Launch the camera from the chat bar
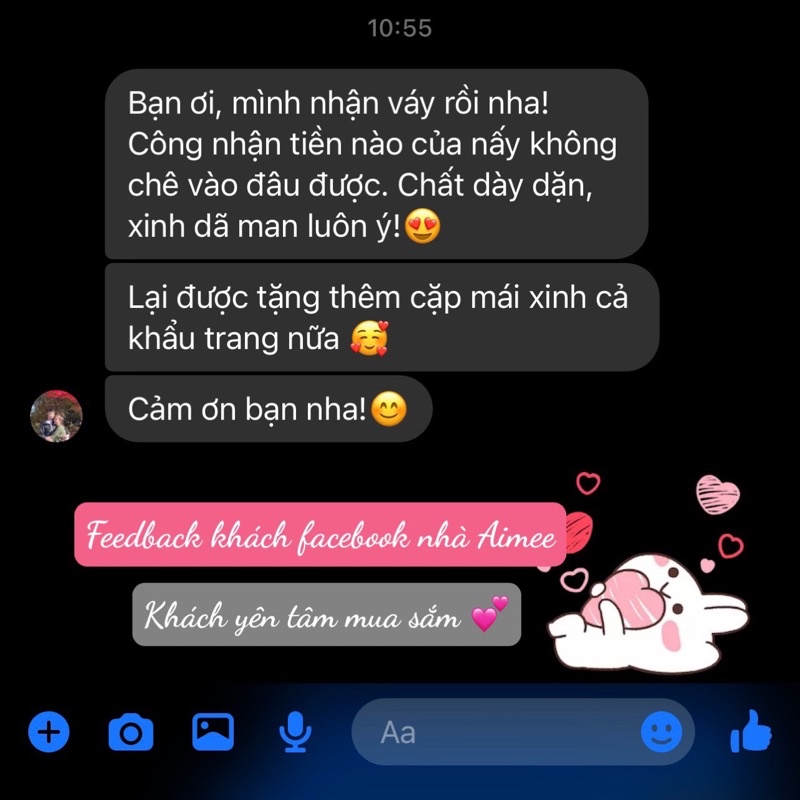This screenshot has width=800, height=800. pyautogui.click(x=131, y=734)
